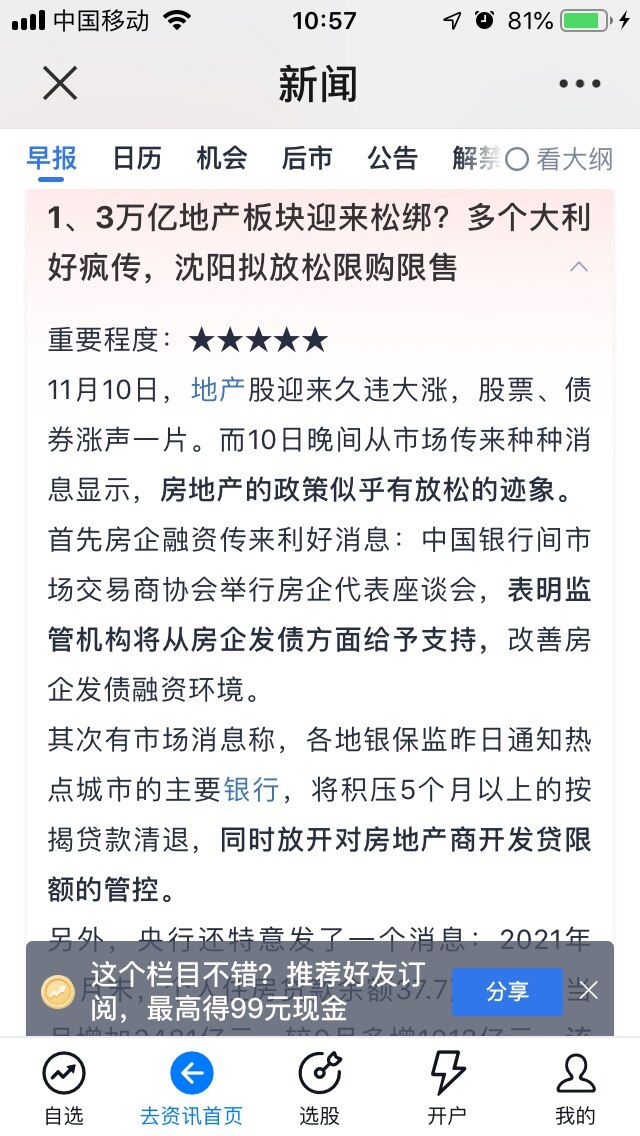This screenshot has width=640, height=1136.
Task: Dismiss the subscription recommendation banner
Action: pyautogui.click(x=589, y=990)
